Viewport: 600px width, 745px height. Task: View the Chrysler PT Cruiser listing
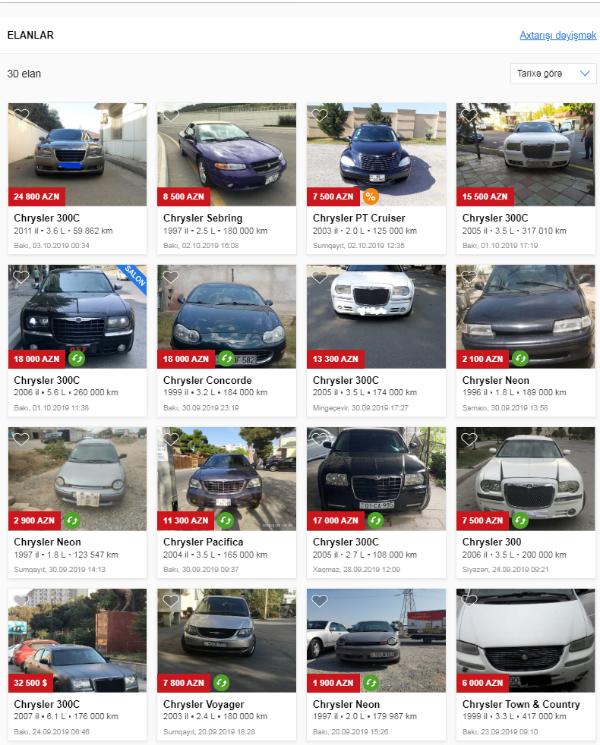(x=376, y=155)
